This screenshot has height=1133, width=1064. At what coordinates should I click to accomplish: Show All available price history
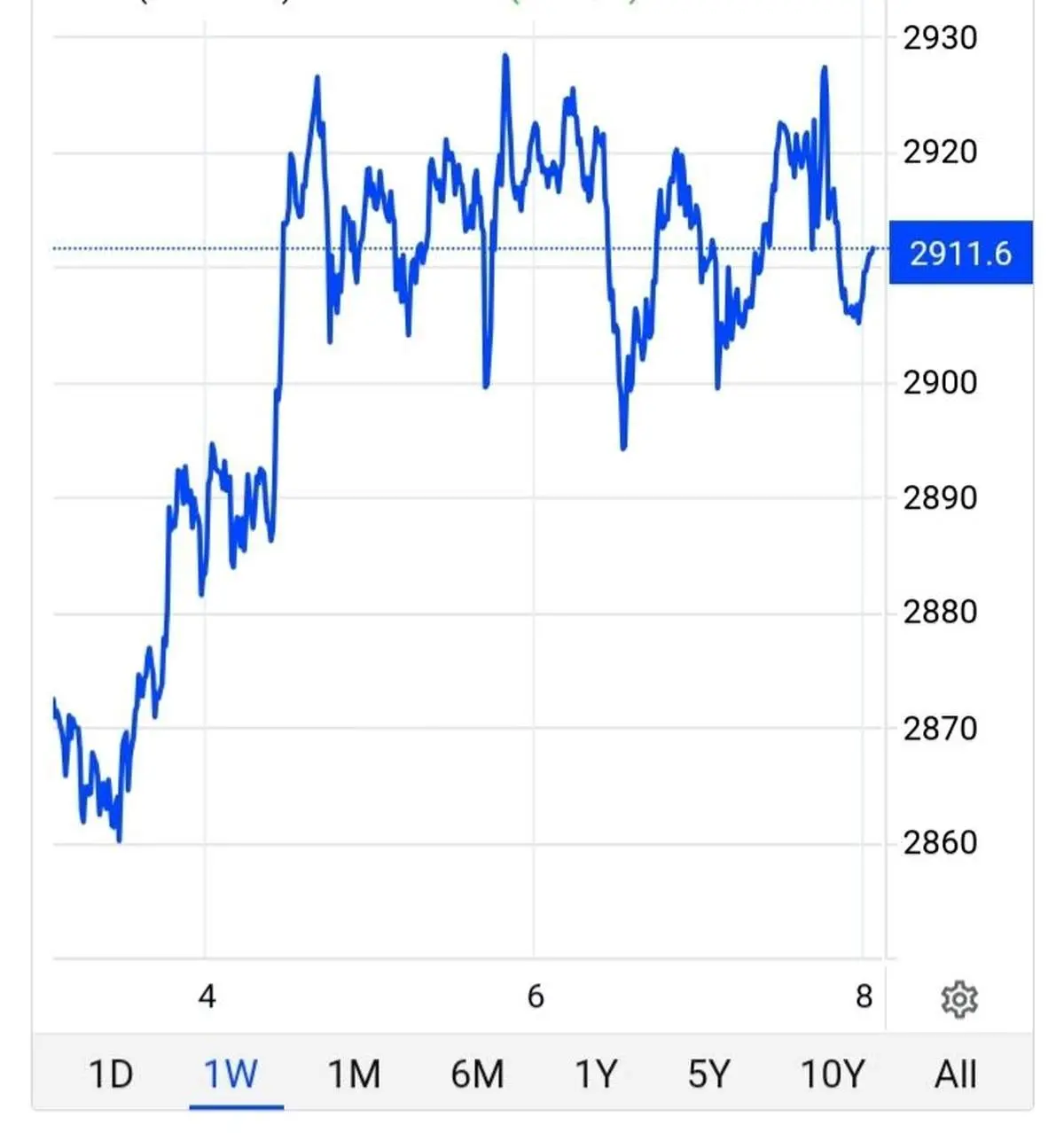pyautogui.click(x=956, y=1074)
